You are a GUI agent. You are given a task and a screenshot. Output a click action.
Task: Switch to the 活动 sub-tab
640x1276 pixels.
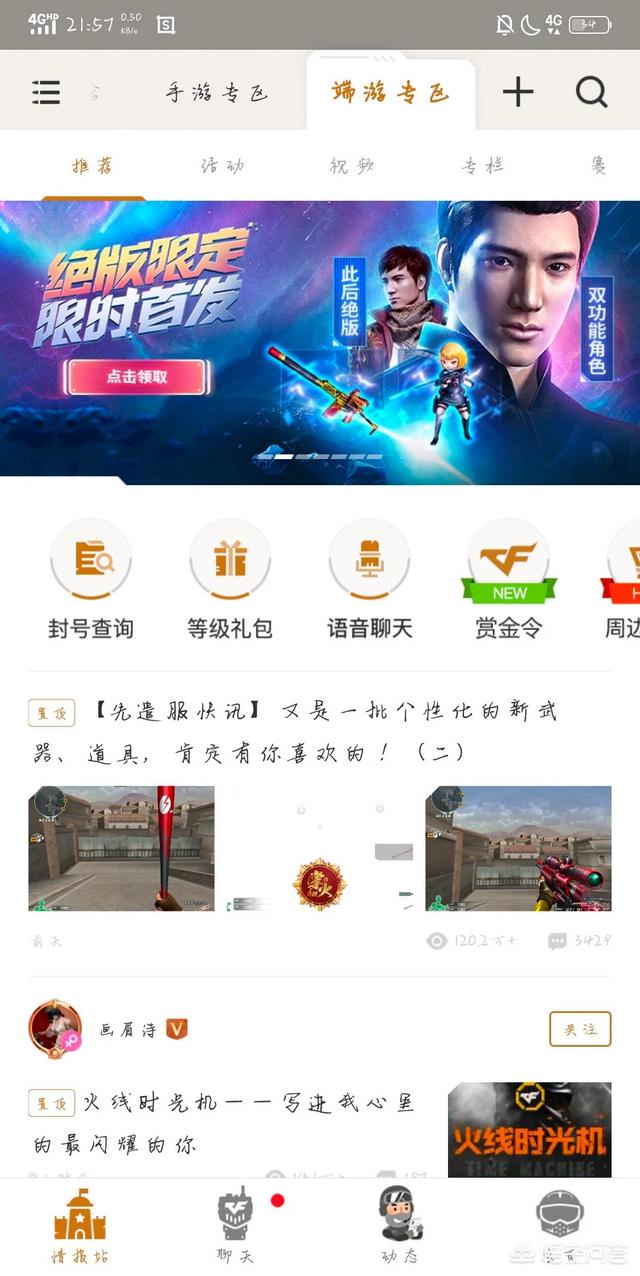[222, 166]
